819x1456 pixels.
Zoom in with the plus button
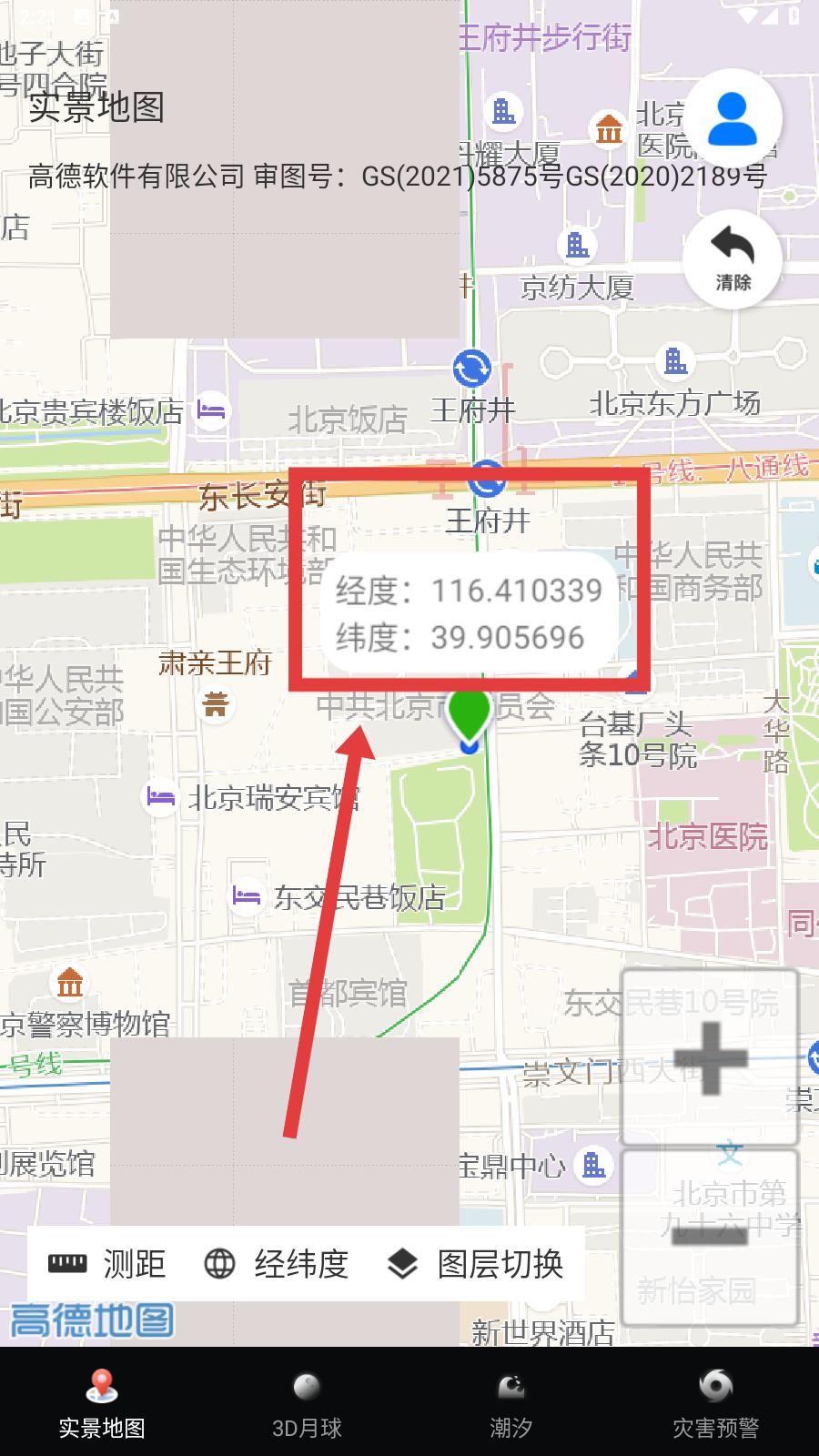click(710, 1057)
